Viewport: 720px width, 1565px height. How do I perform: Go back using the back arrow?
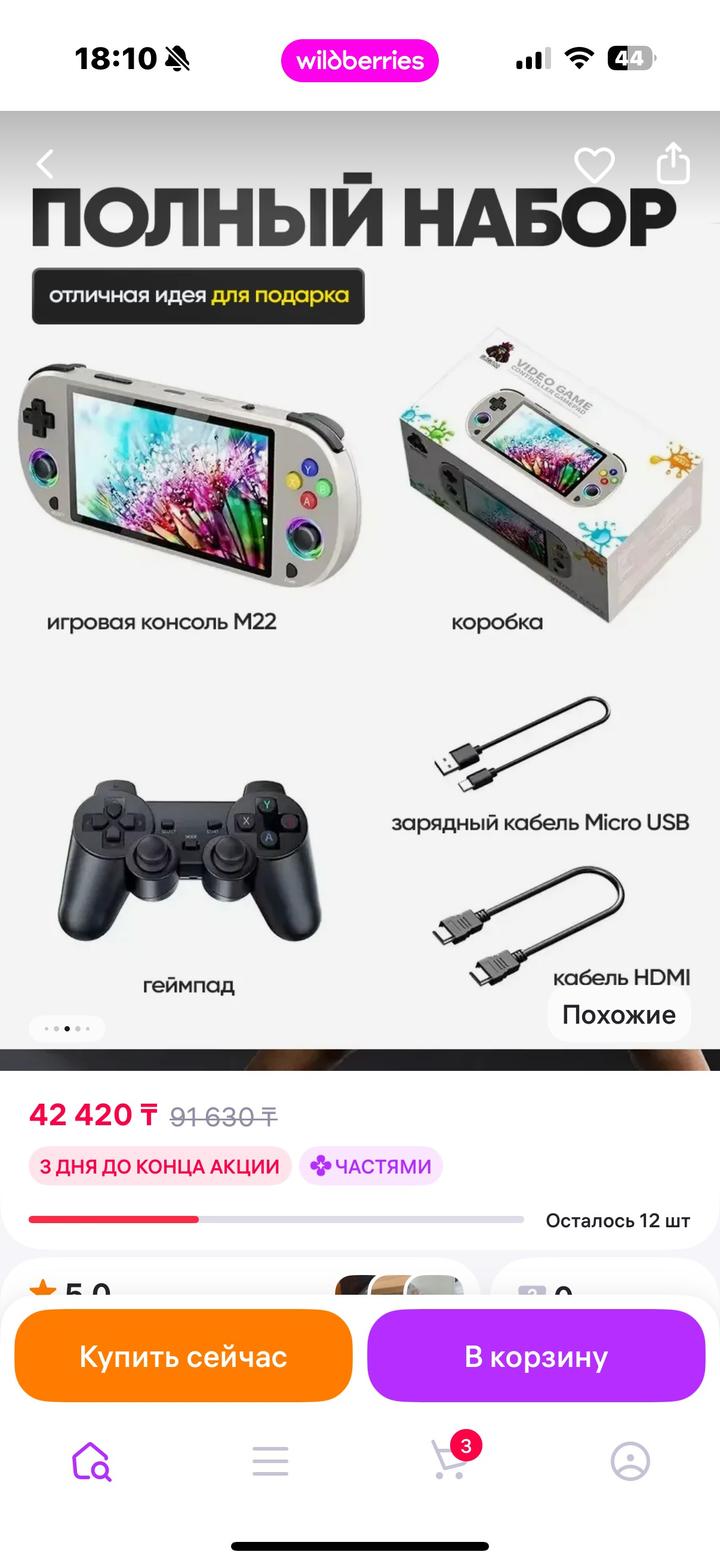(45, 164)
